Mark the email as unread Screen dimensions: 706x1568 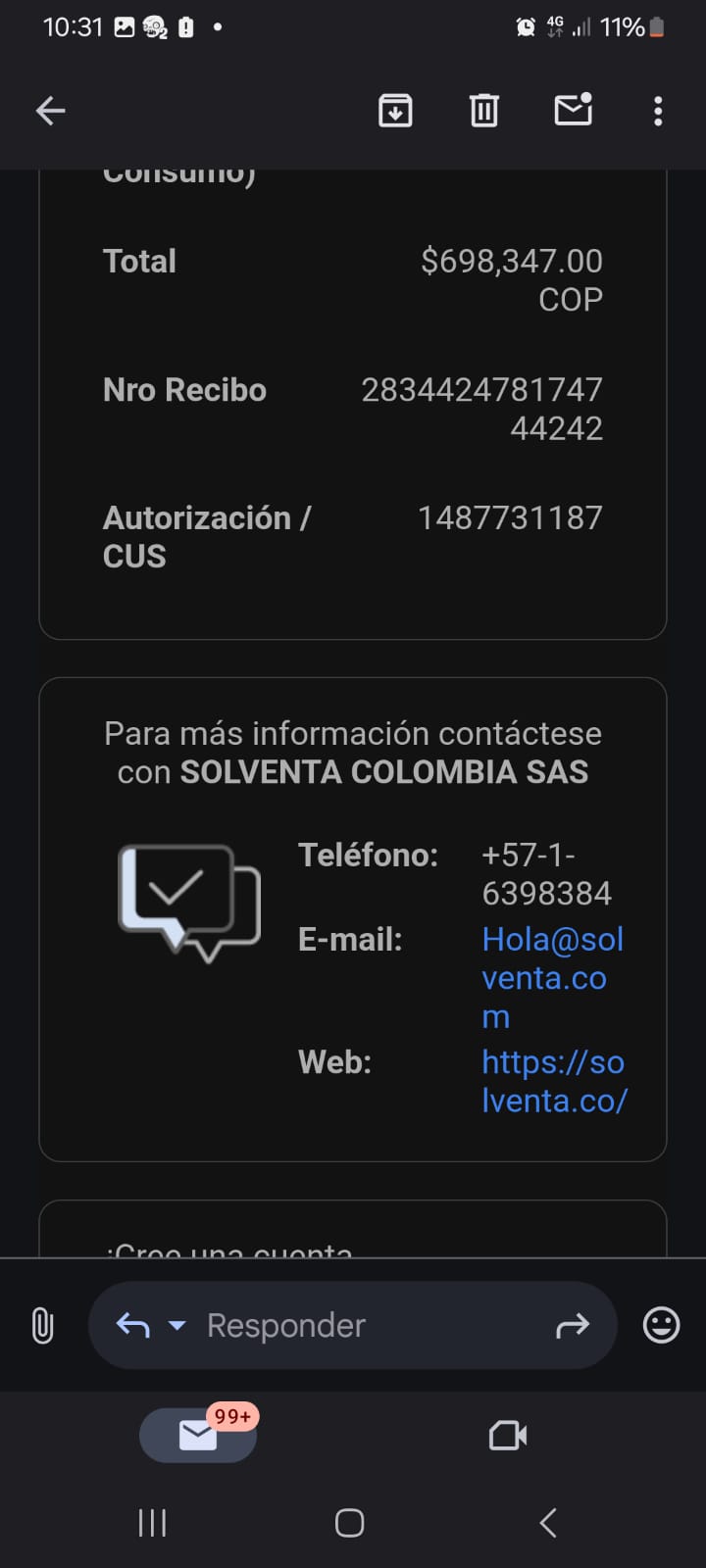[573, 110]
